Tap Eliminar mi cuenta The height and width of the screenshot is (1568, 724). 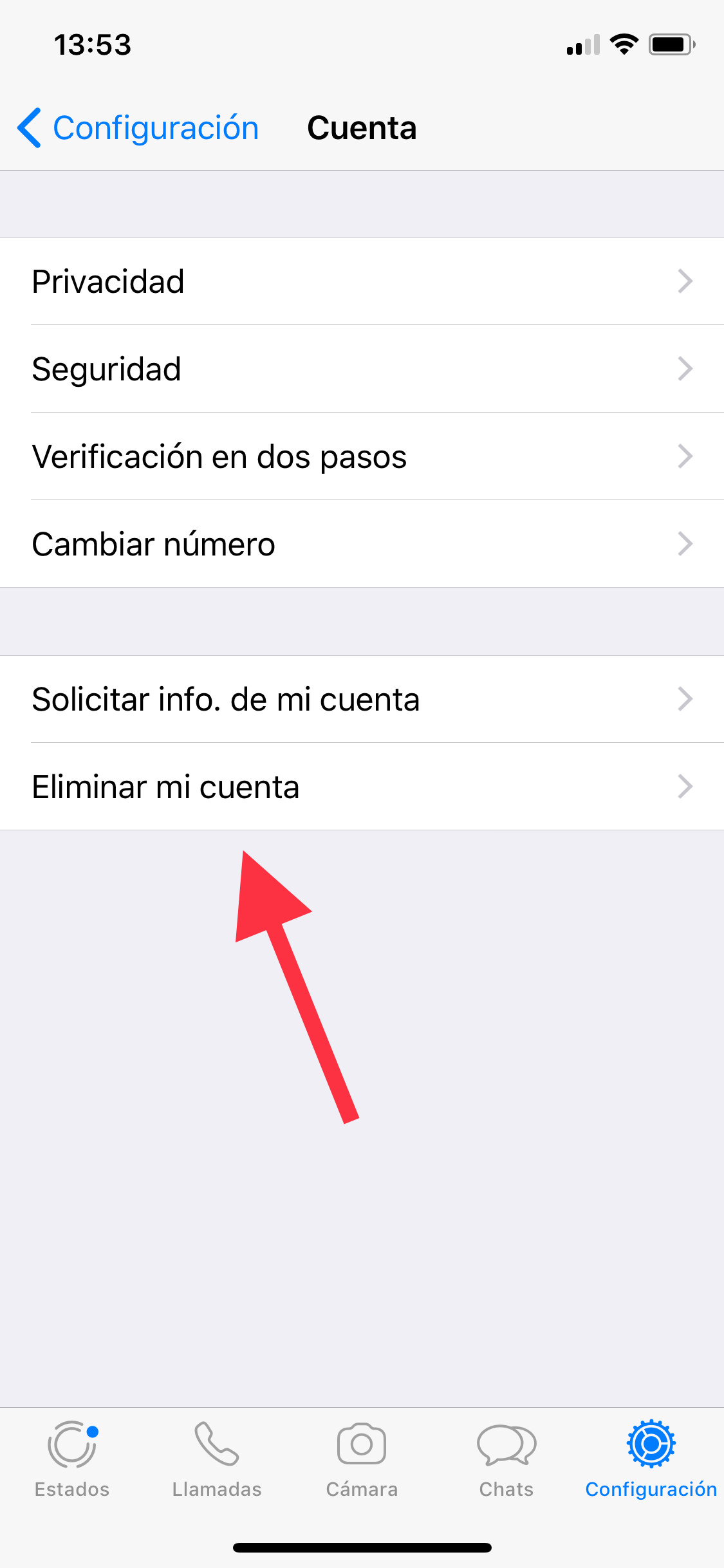click(165, 787)
